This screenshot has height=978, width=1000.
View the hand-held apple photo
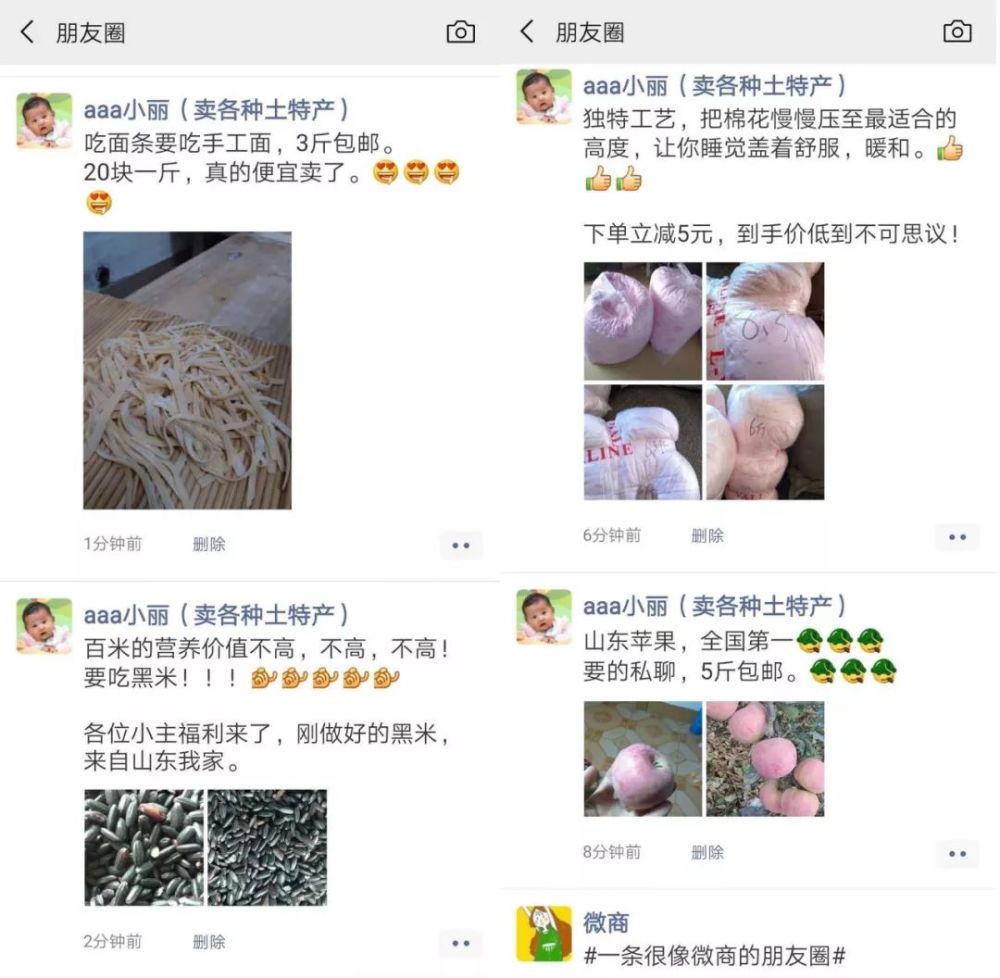pos(642,758)
